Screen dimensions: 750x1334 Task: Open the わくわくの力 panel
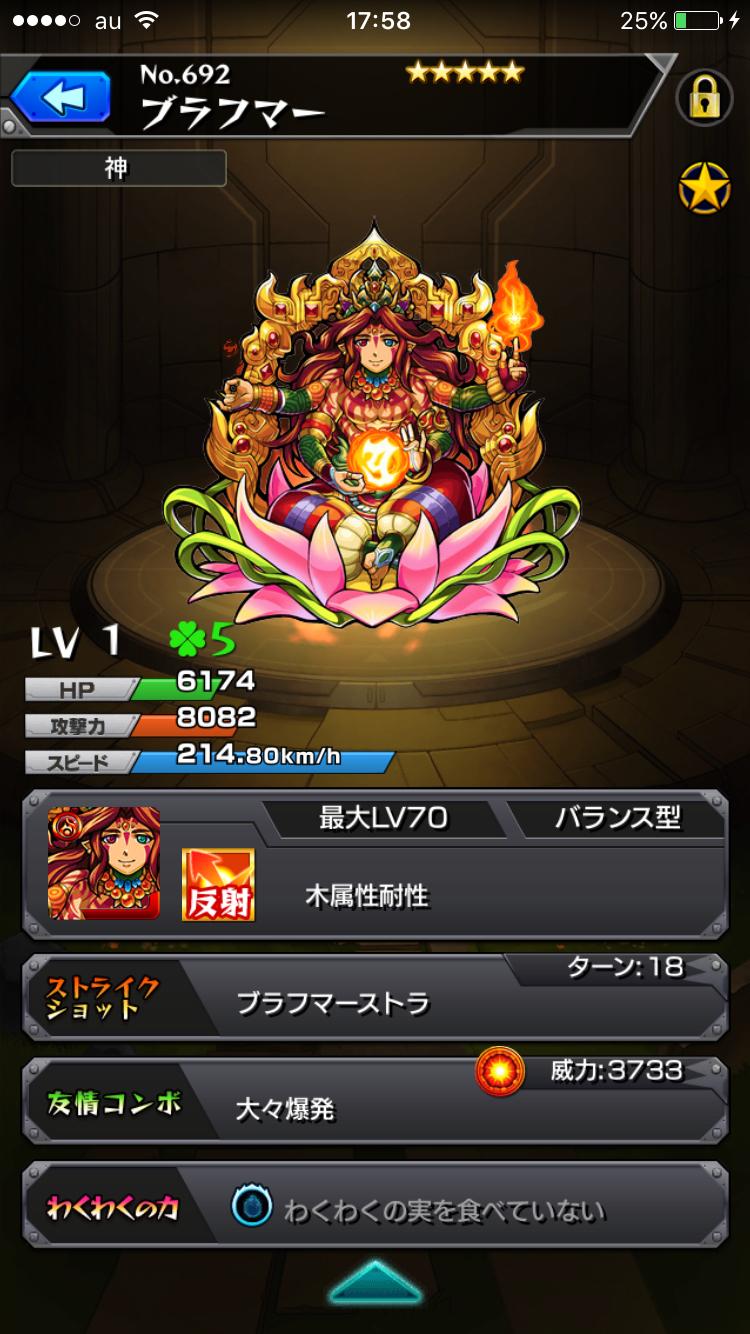point(375,1207)
